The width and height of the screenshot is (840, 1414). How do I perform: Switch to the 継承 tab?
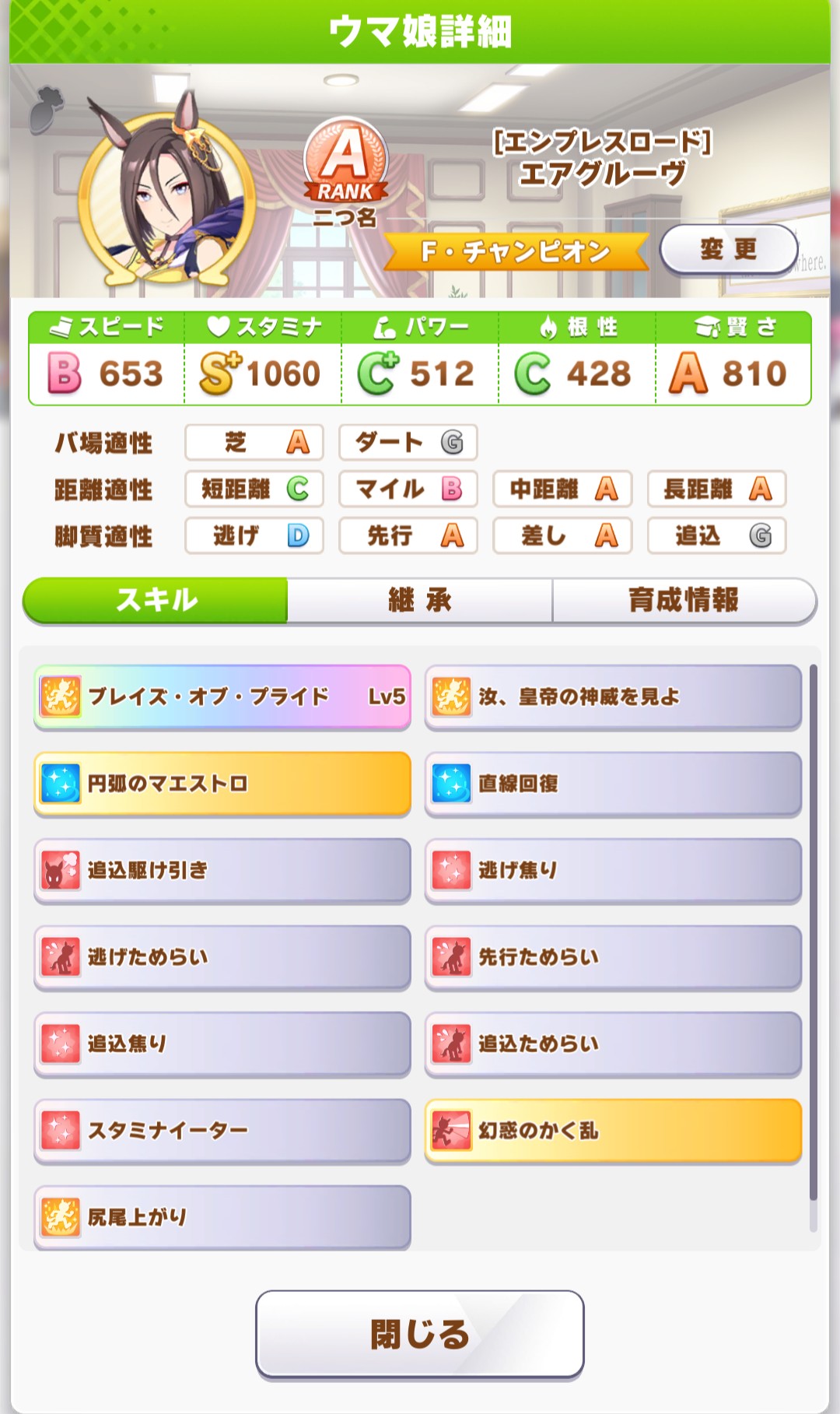click(420, 600)
